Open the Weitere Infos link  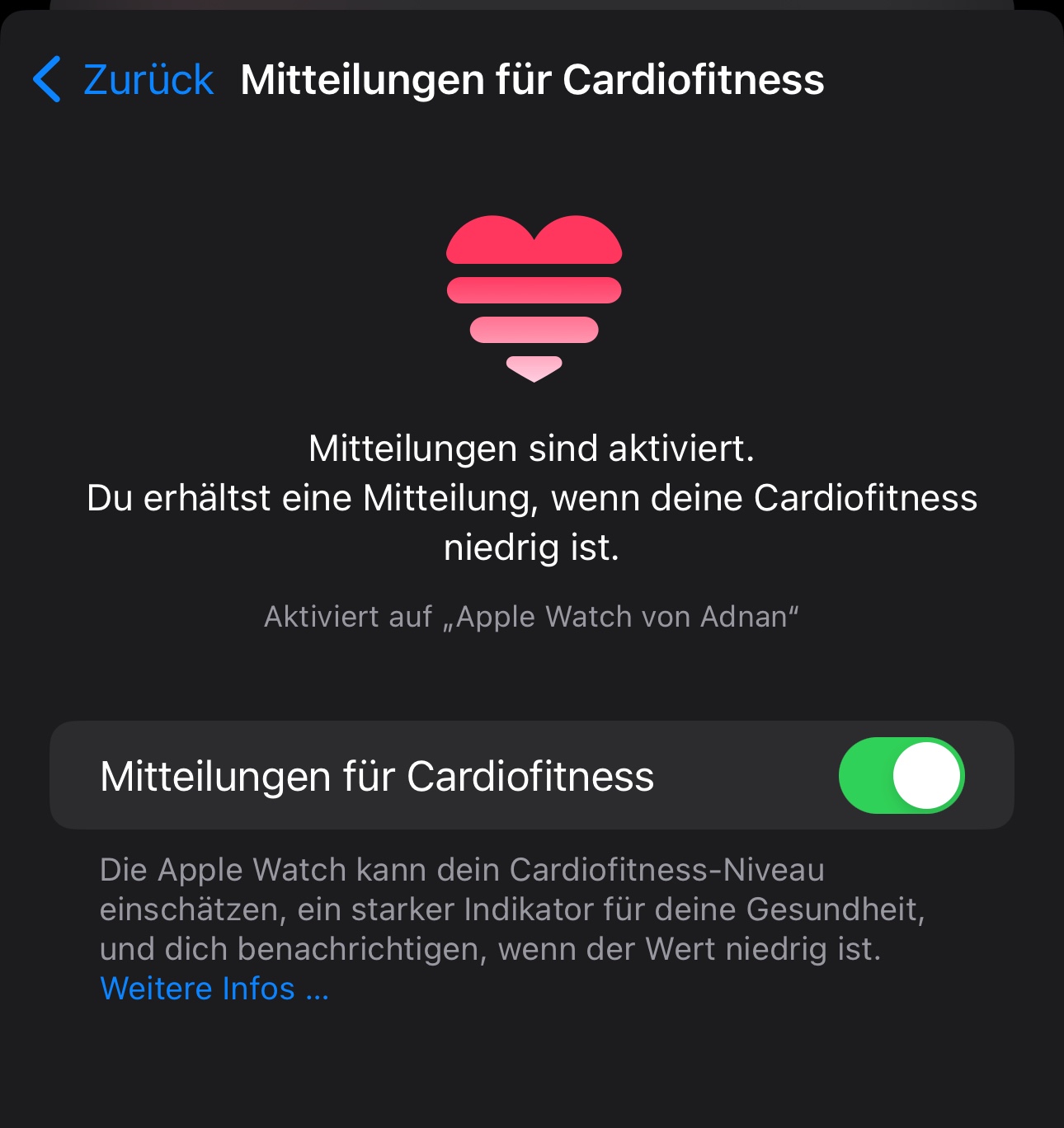214,988
